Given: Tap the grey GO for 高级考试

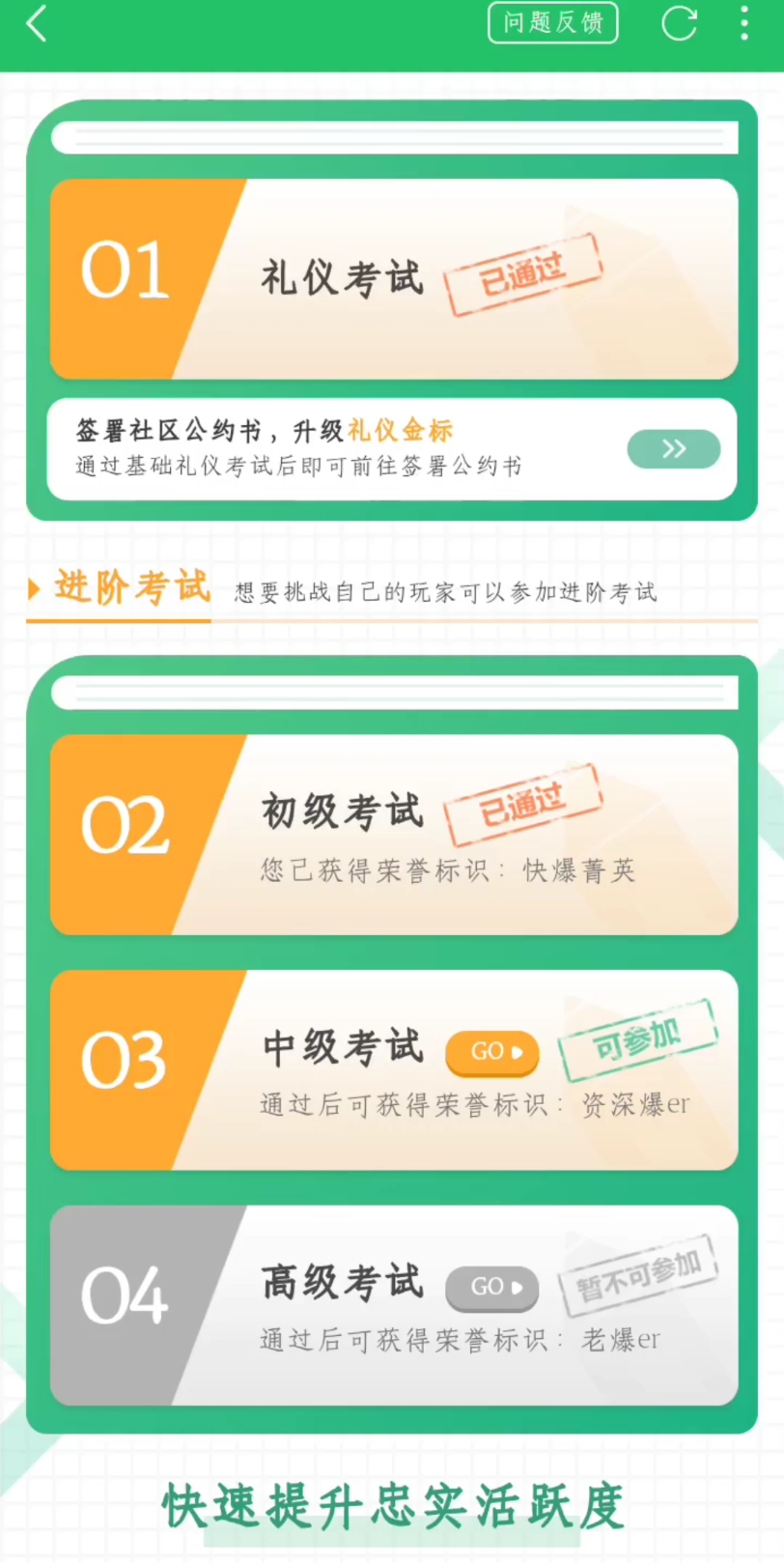Looking at the screenshot, I should click(491, 1288).
